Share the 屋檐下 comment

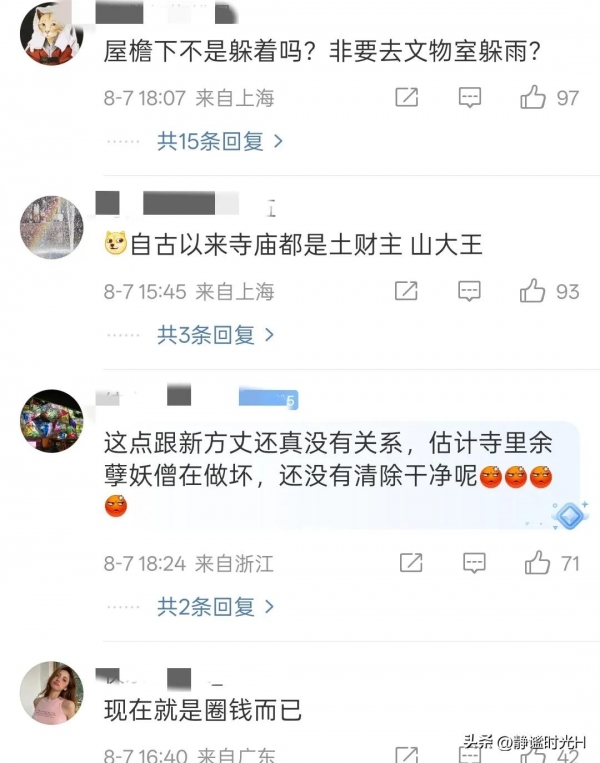click(406, 98)
